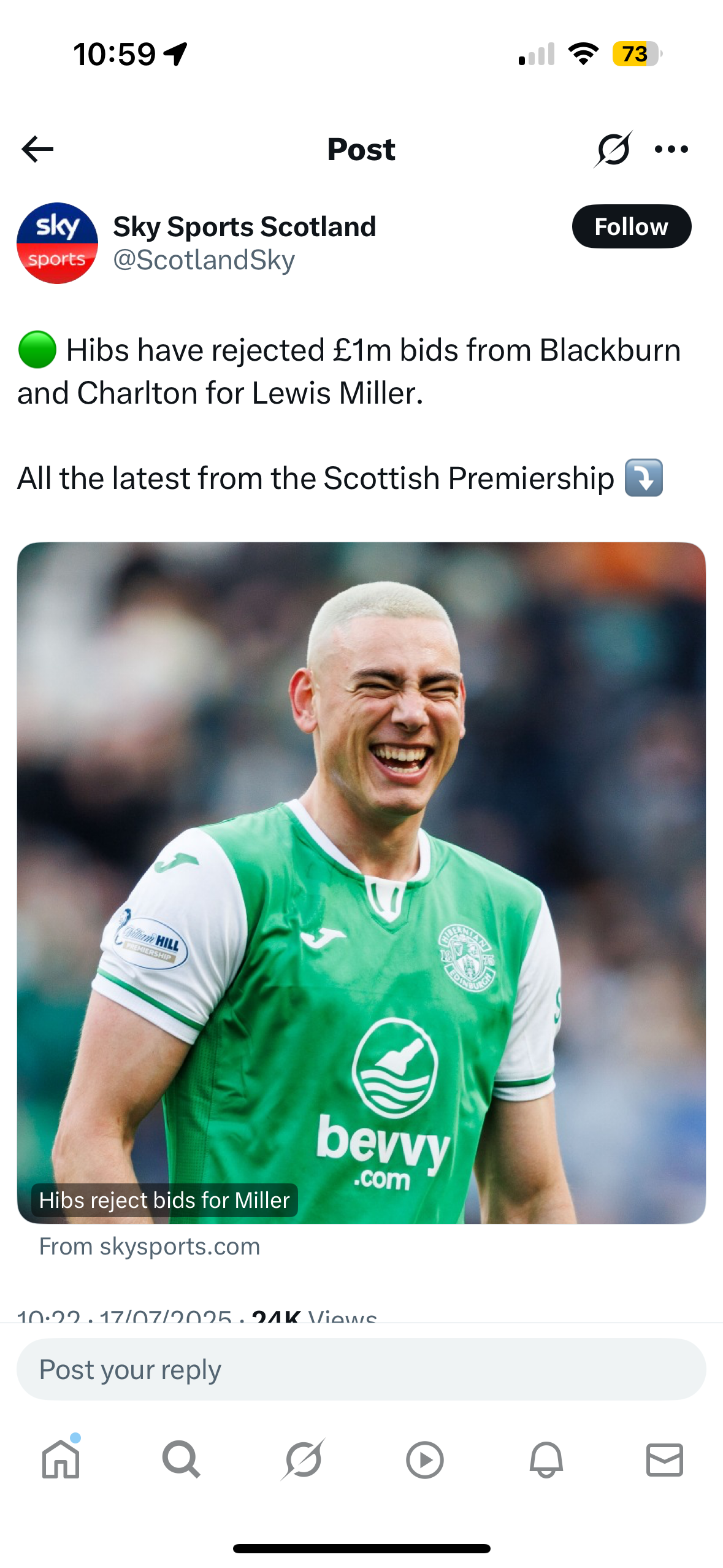Open Sky Sports Scotland profile picture
Screen dimensions: 723x1568
57,243
